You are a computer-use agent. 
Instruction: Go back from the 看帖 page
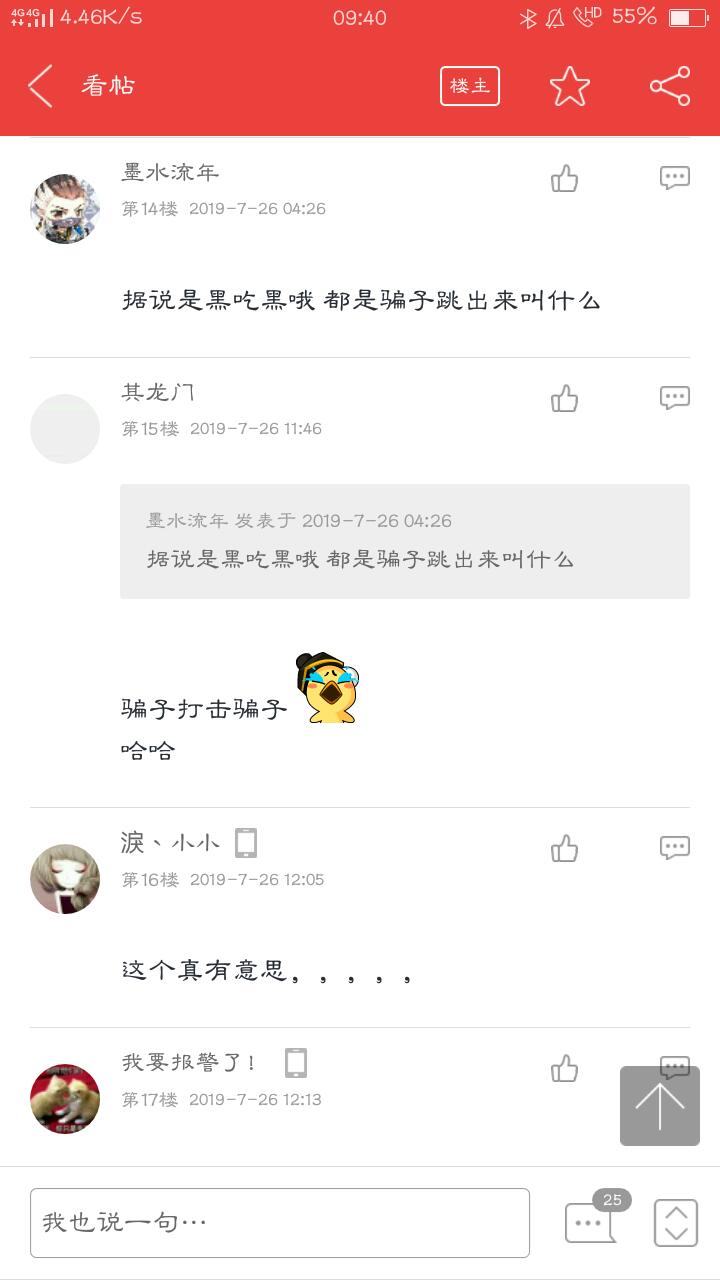(40, 86)
